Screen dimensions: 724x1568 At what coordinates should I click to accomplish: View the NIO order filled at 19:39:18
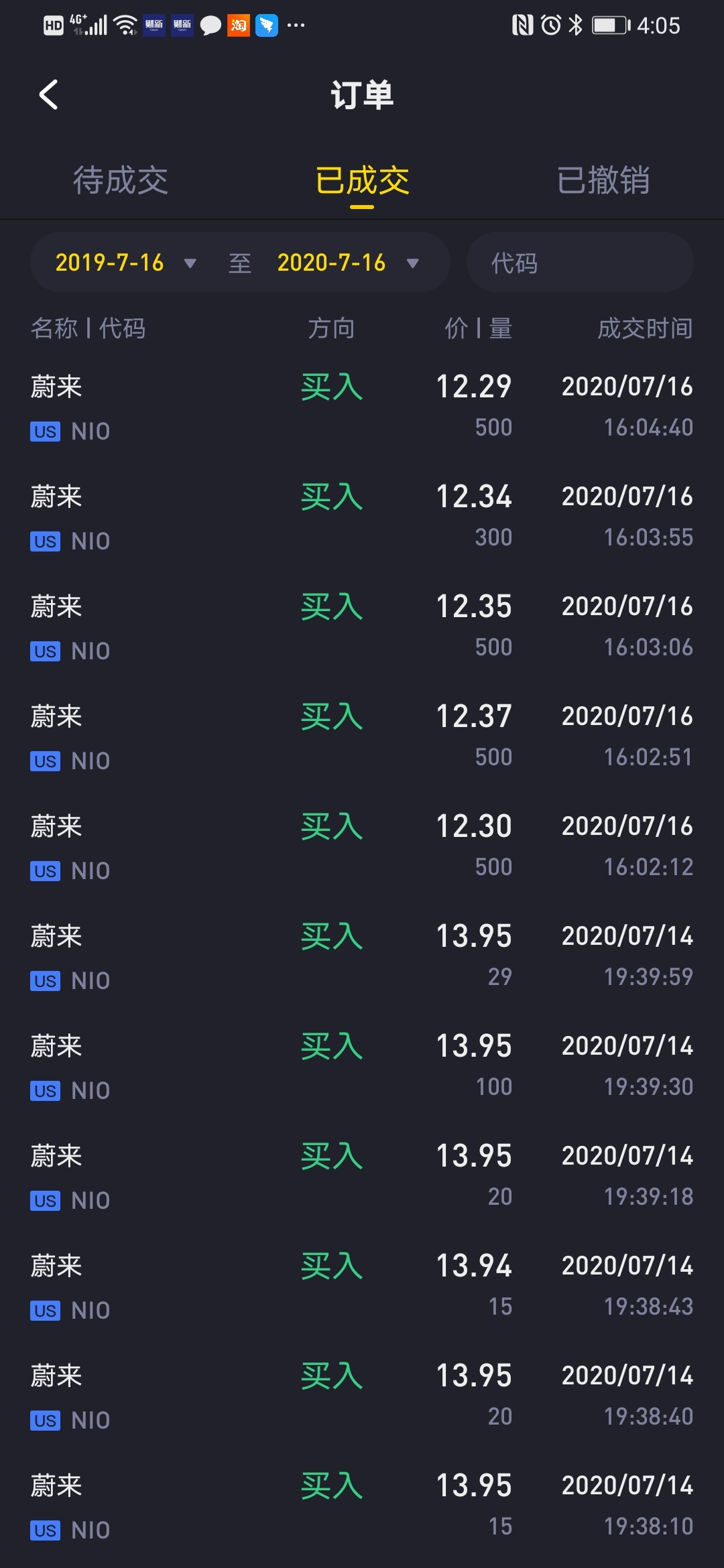pos(362,1176)
